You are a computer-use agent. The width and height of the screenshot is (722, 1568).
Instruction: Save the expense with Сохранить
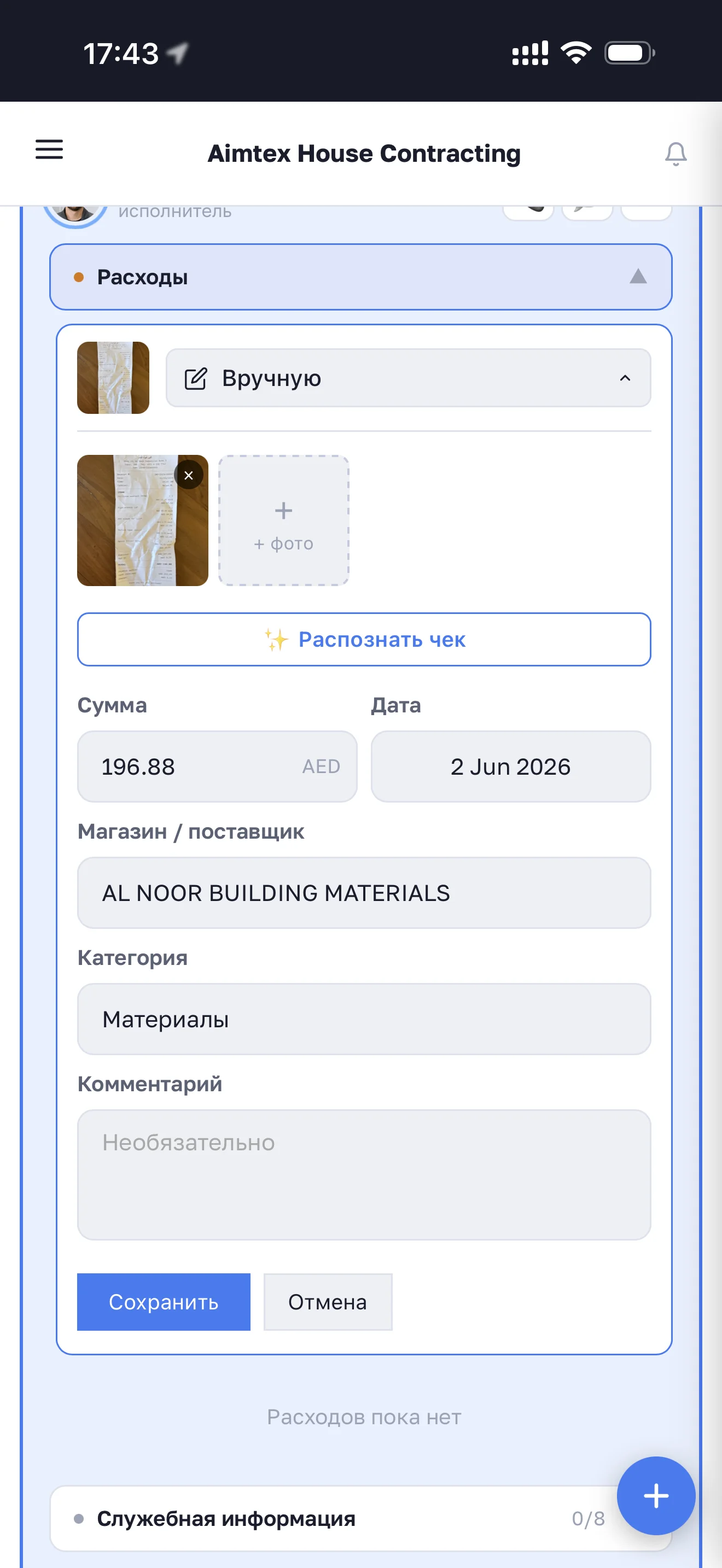(164, 1302)
